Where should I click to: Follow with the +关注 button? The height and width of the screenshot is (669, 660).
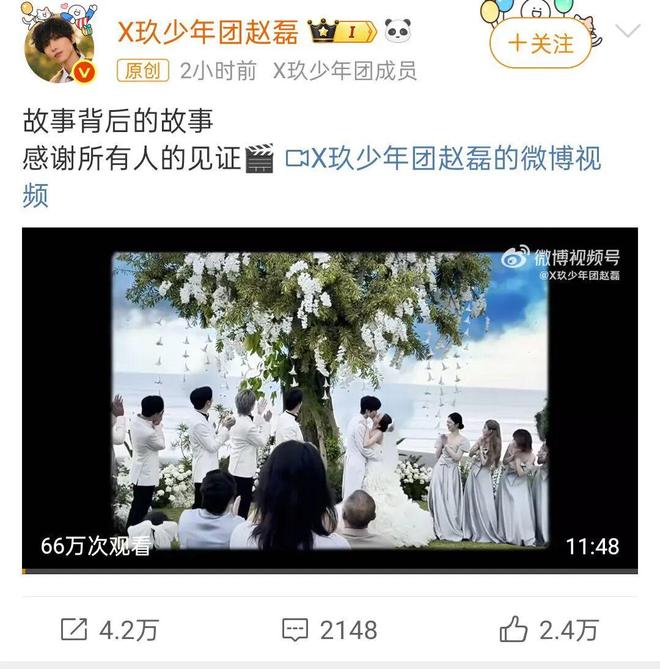pyautogui.click(x=541, y=44)
